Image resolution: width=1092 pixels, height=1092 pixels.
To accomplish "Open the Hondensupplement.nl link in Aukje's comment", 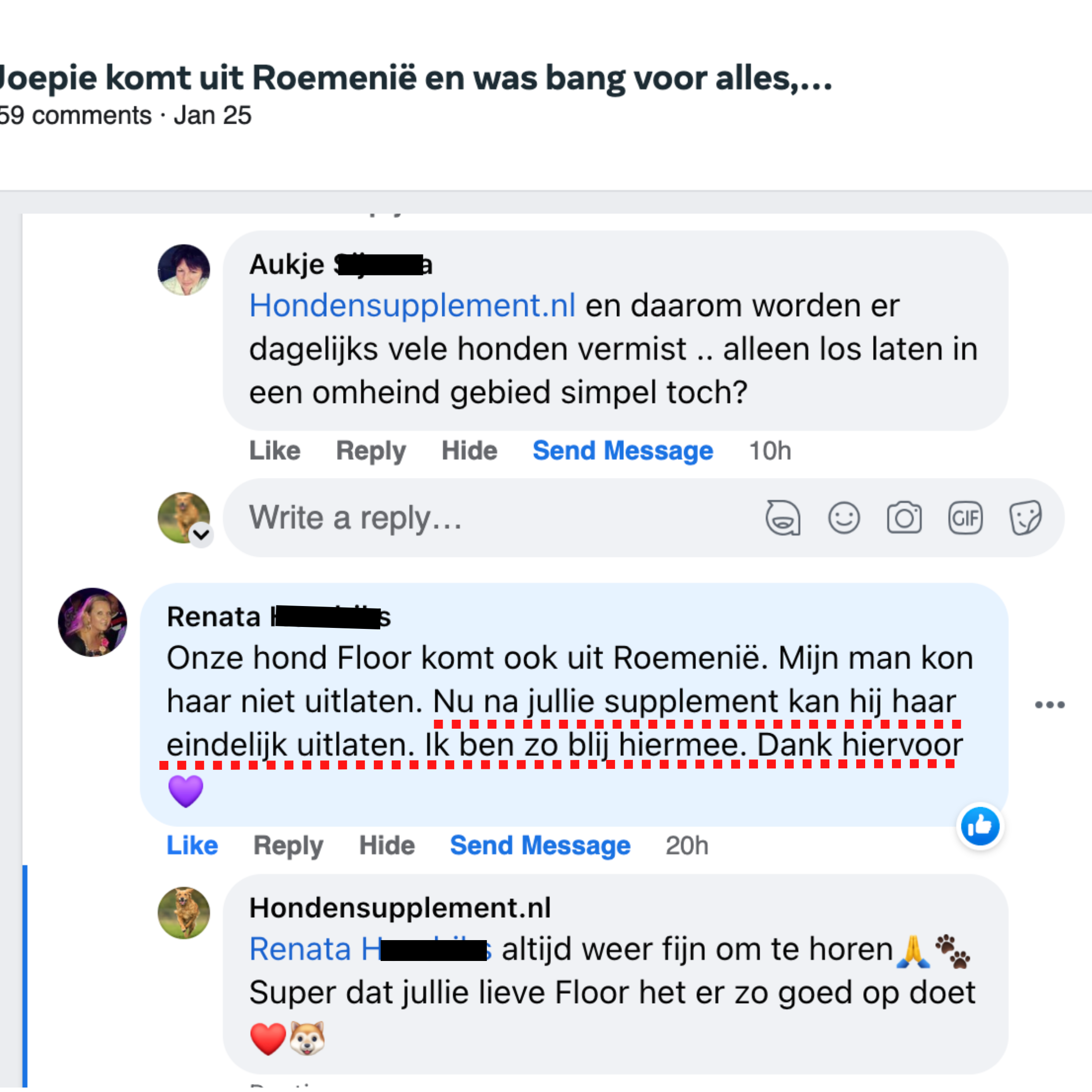I will click(412, 306).
